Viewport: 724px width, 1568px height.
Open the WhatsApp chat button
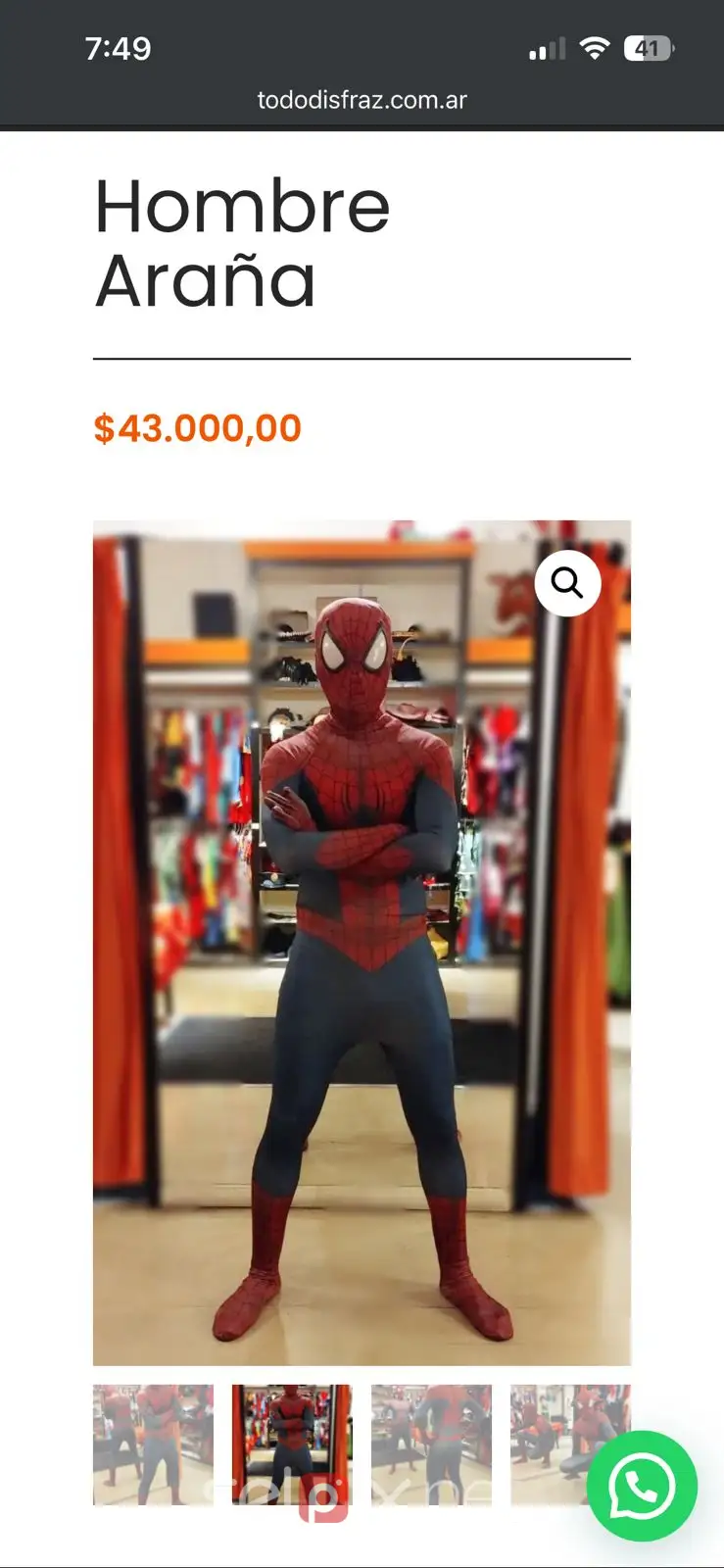point(642,1486)
